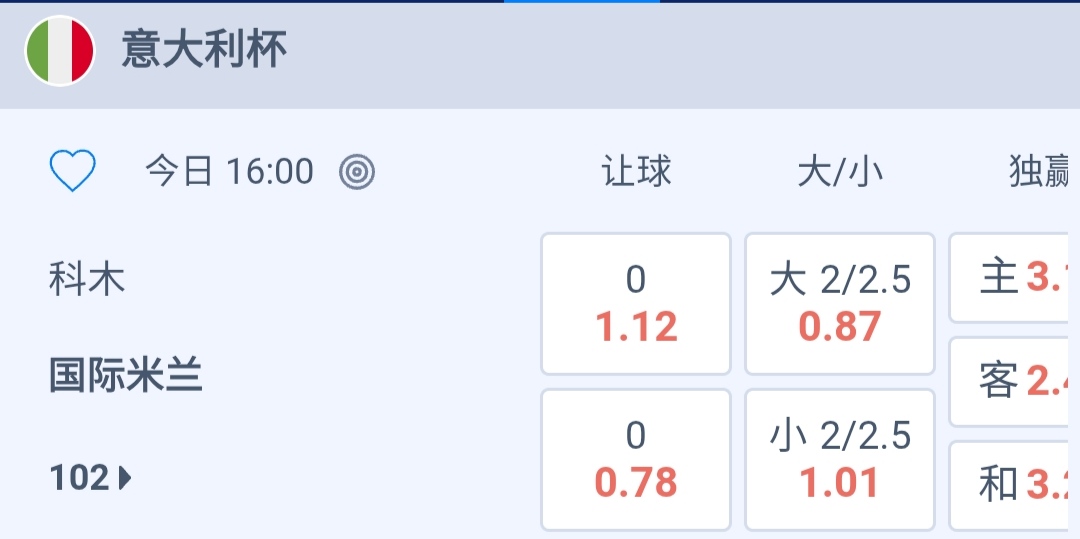Pick 小 2/2.5 at odds 1.01
1080x539 pixels.
point(840,460)
